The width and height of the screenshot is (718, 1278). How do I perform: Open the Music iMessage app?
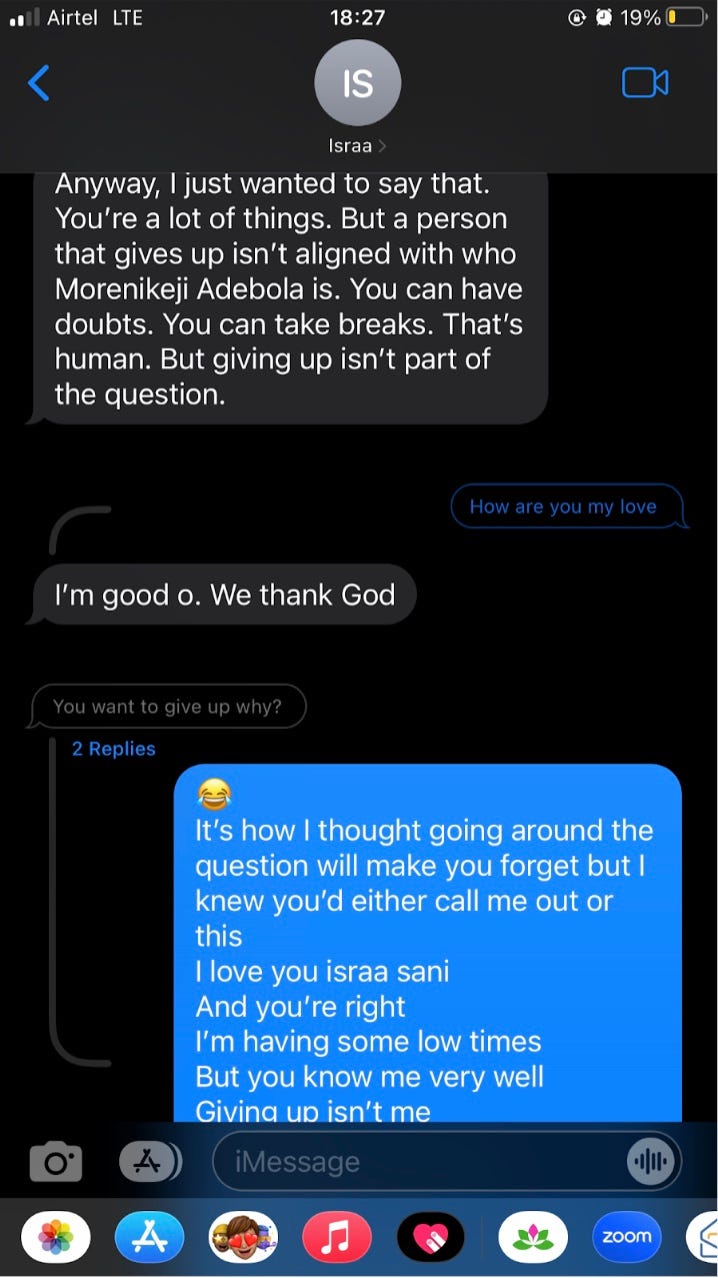tap(337, 1237)
